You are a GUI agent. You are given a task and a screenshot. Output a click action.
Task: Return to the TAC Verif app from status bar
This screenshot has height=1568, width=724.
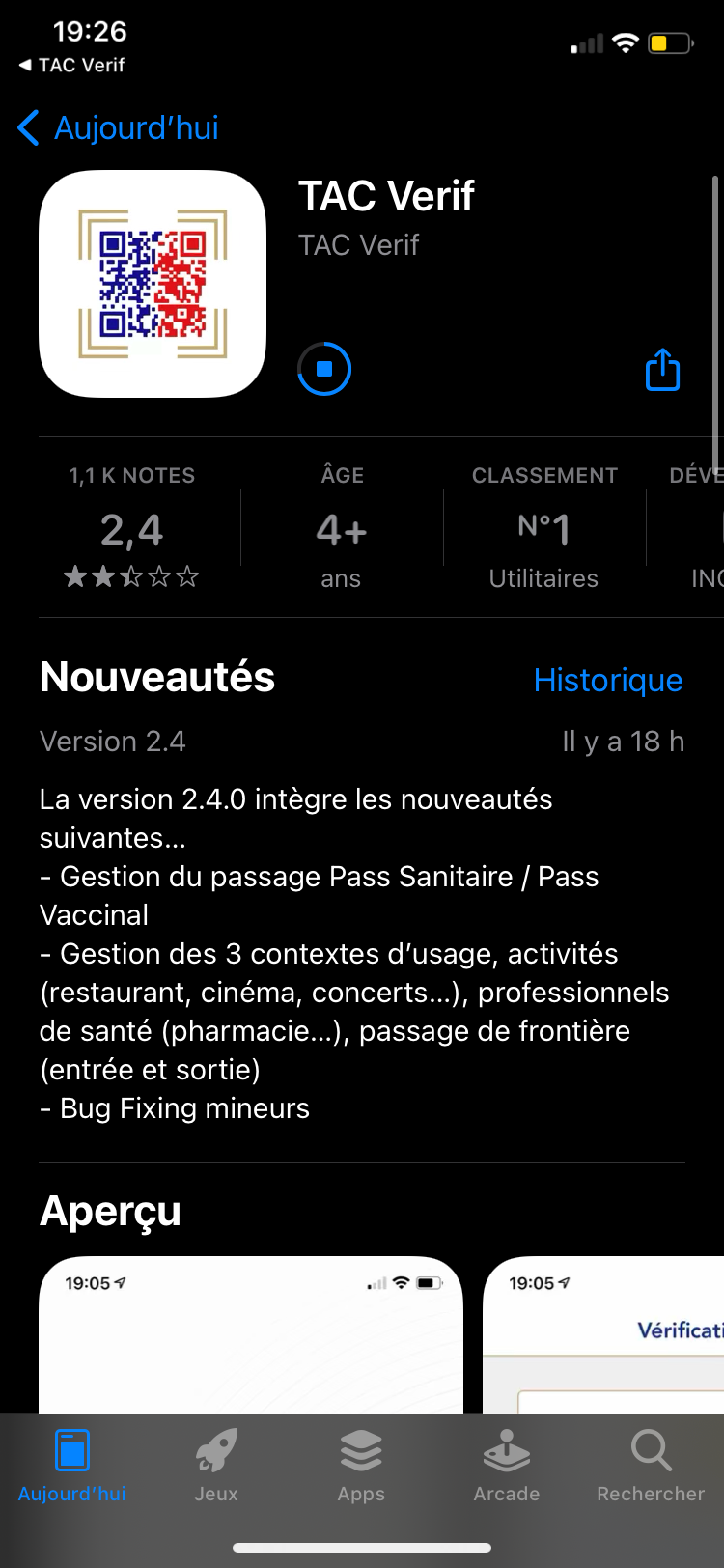pyautogui.click(x=72, y=65)
